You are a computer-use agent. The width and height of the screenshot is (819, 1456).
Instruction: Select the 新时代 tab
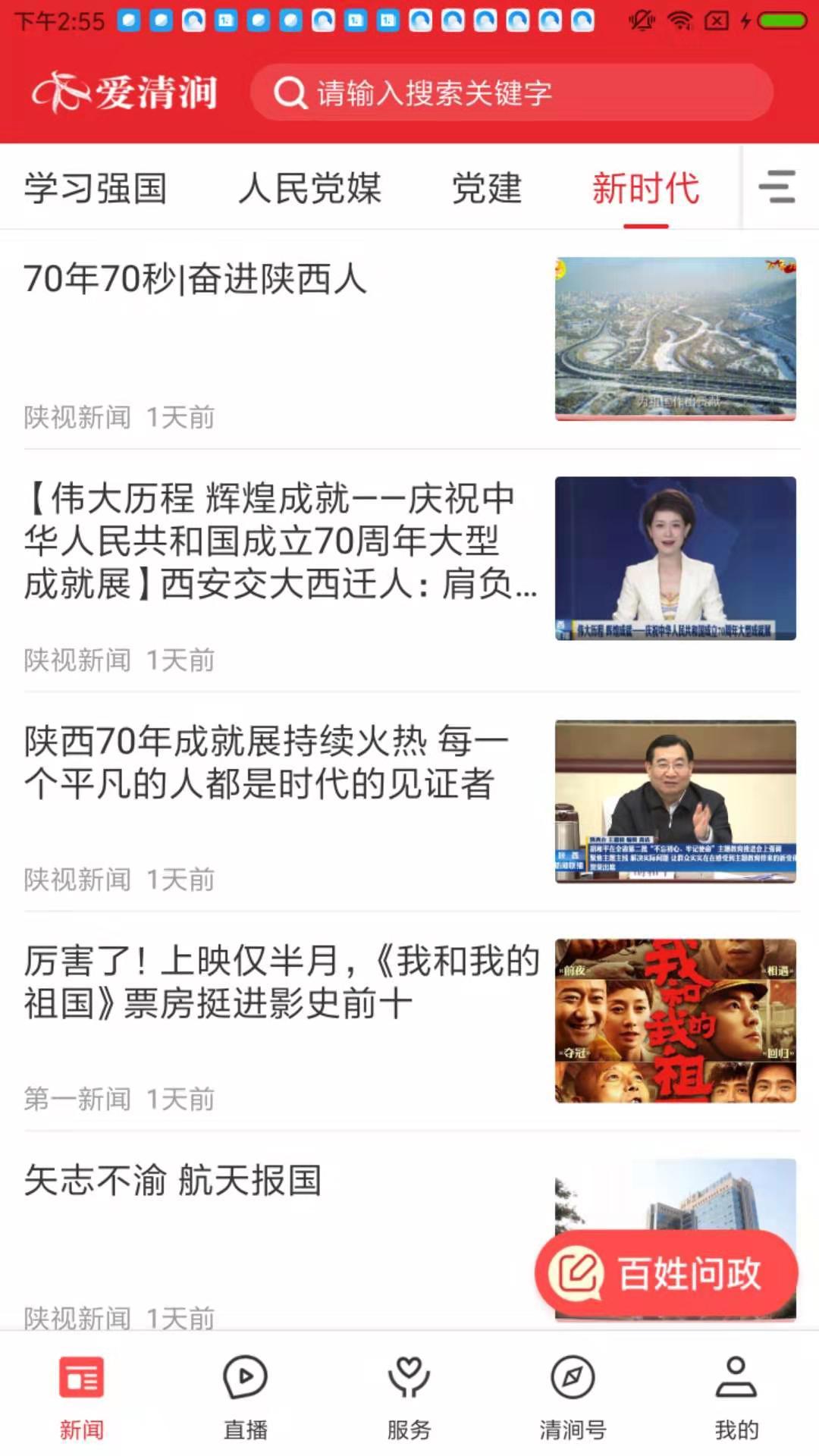click(x=645, y=188)
